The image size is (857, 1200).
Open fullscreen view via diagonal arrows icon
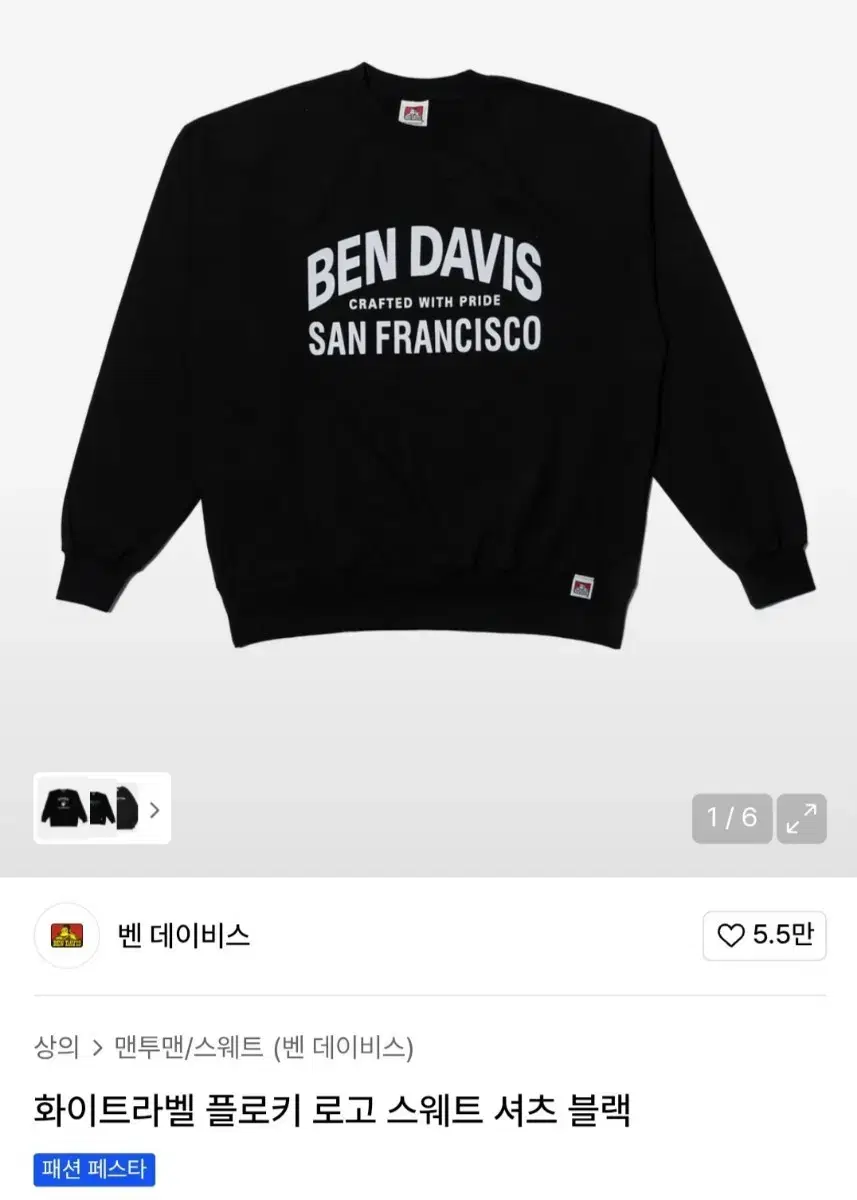tap(800, 818)
